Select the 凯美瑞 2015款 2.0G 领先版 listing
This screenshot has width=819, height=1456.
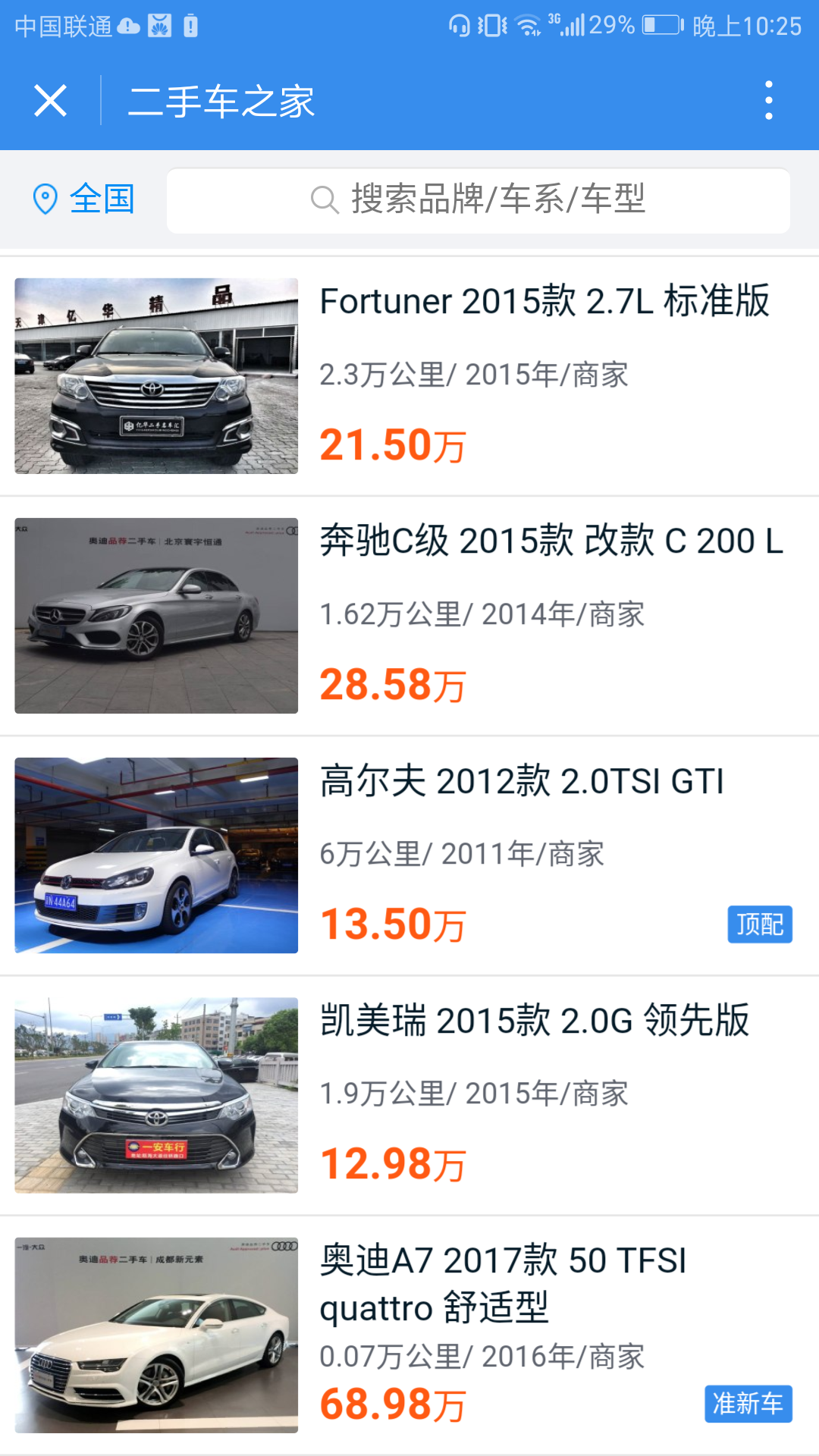(409, 1095)
